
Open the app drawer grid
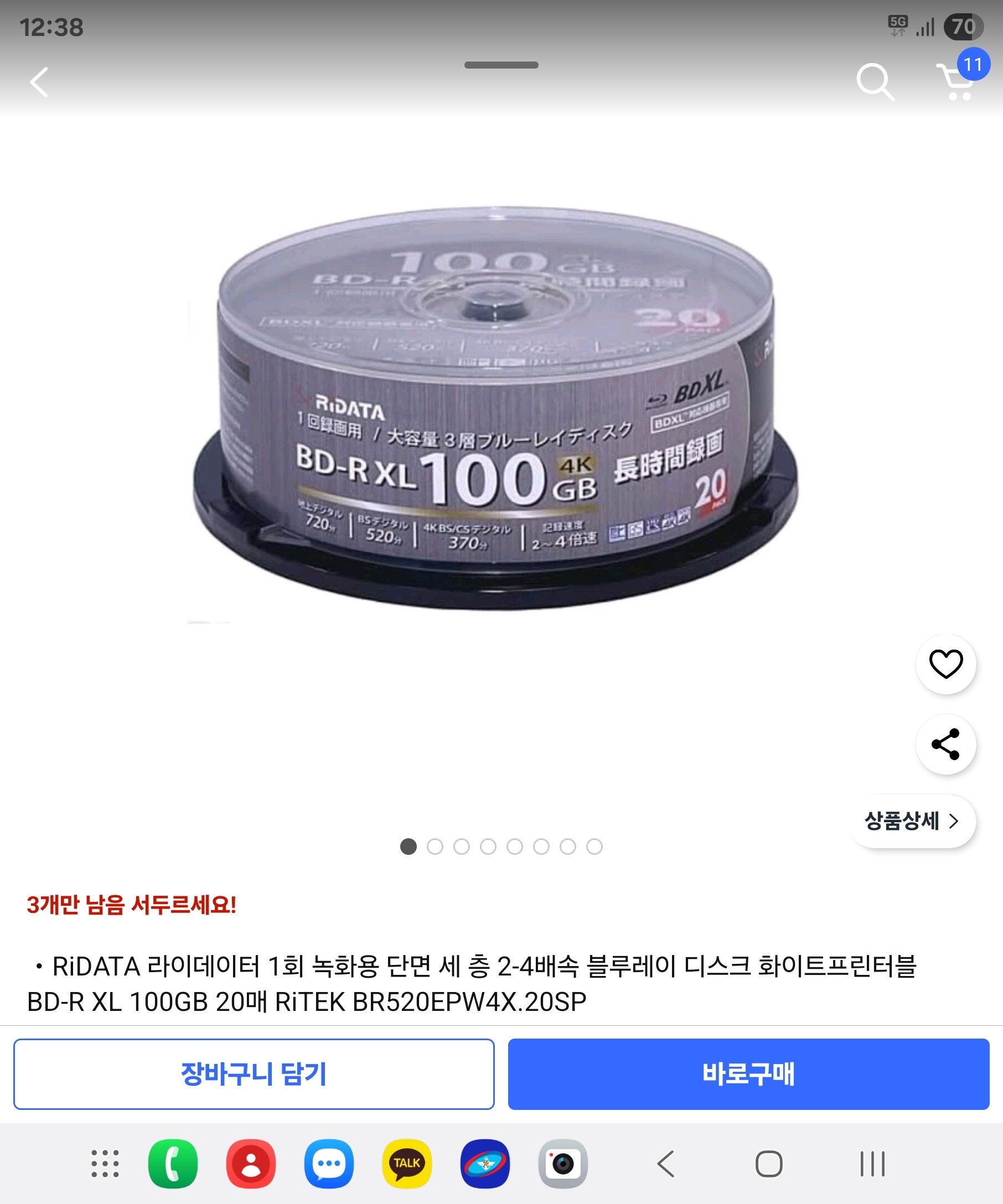[x=105, y=1164]
